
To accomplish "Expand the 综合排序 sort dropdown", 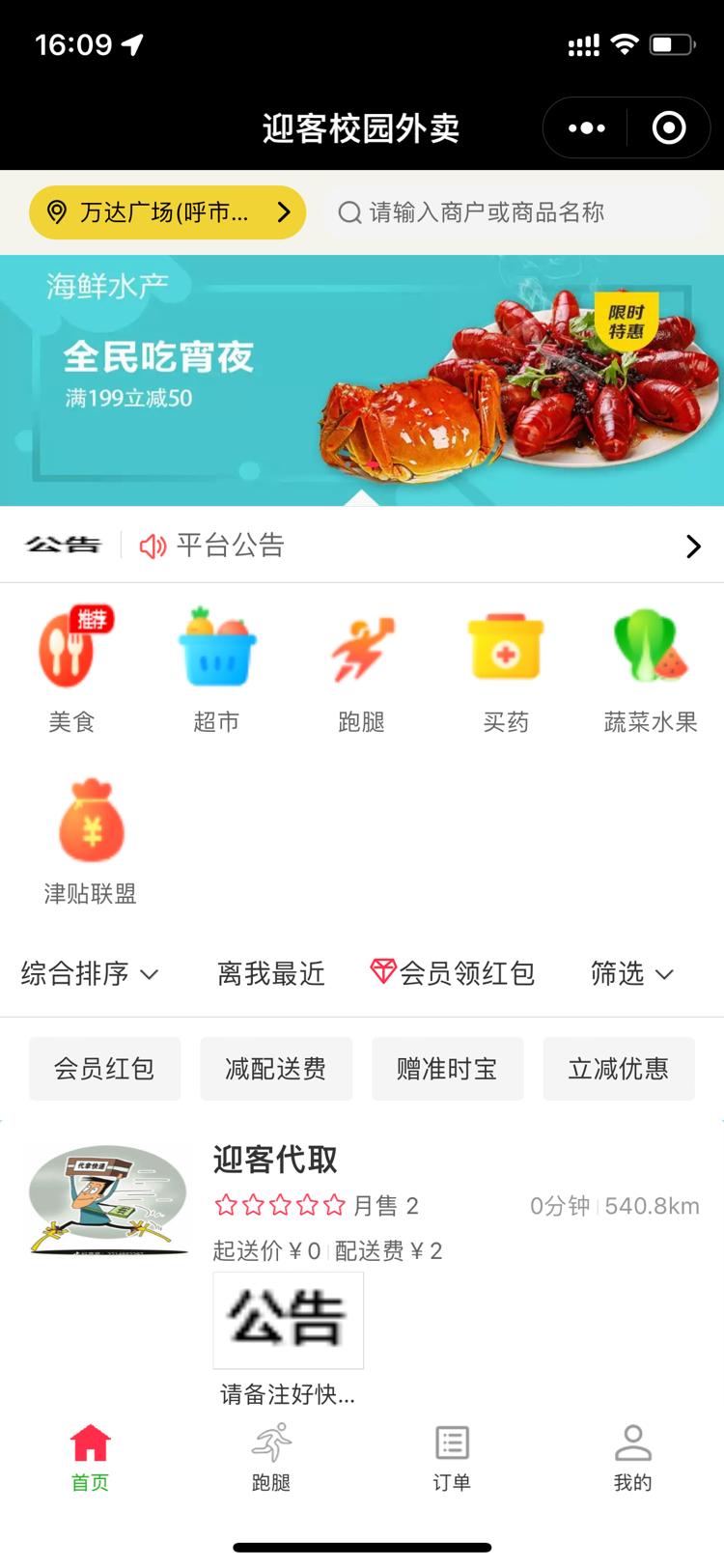I will [90, 973].
